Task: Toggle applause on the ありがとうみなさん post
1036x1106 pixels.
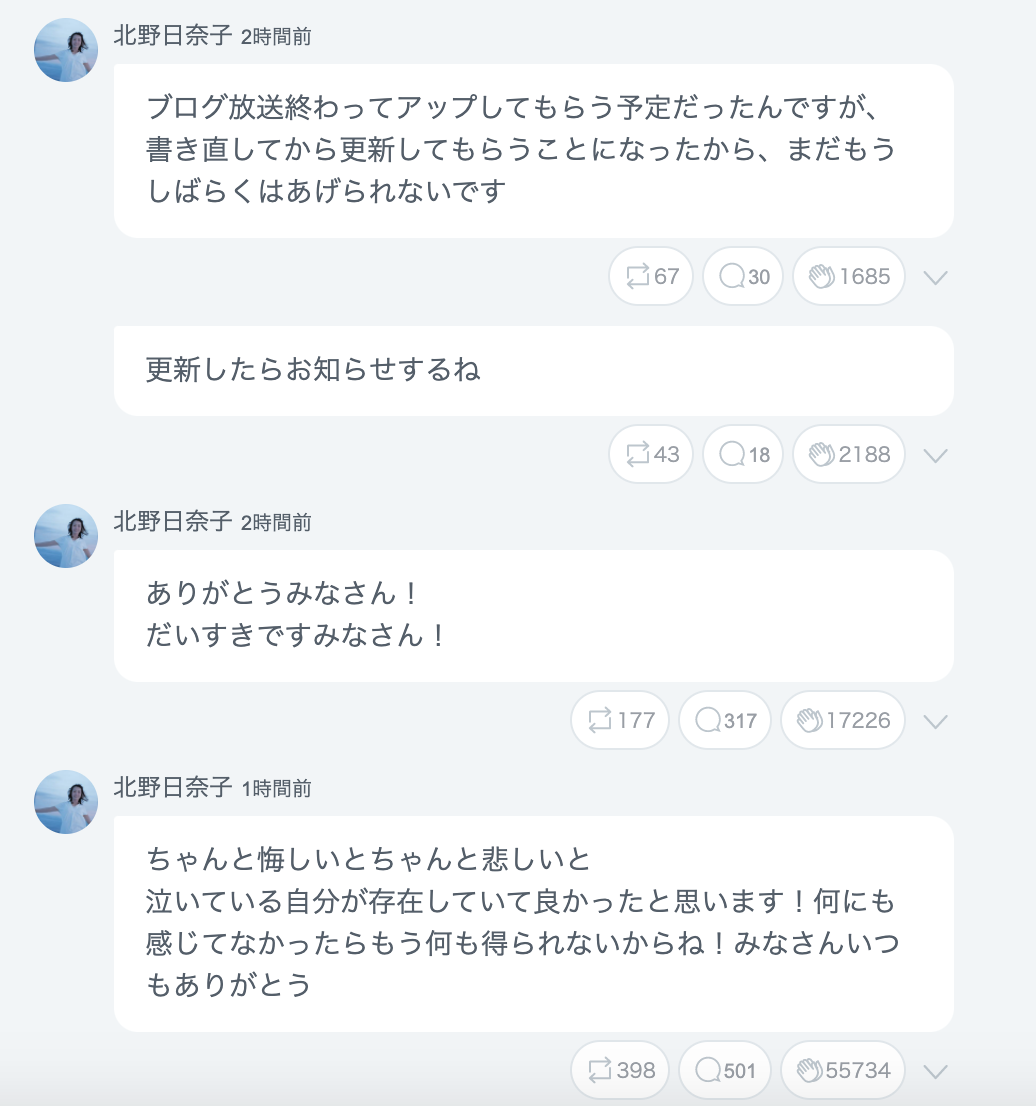Action: click(843, 720)
